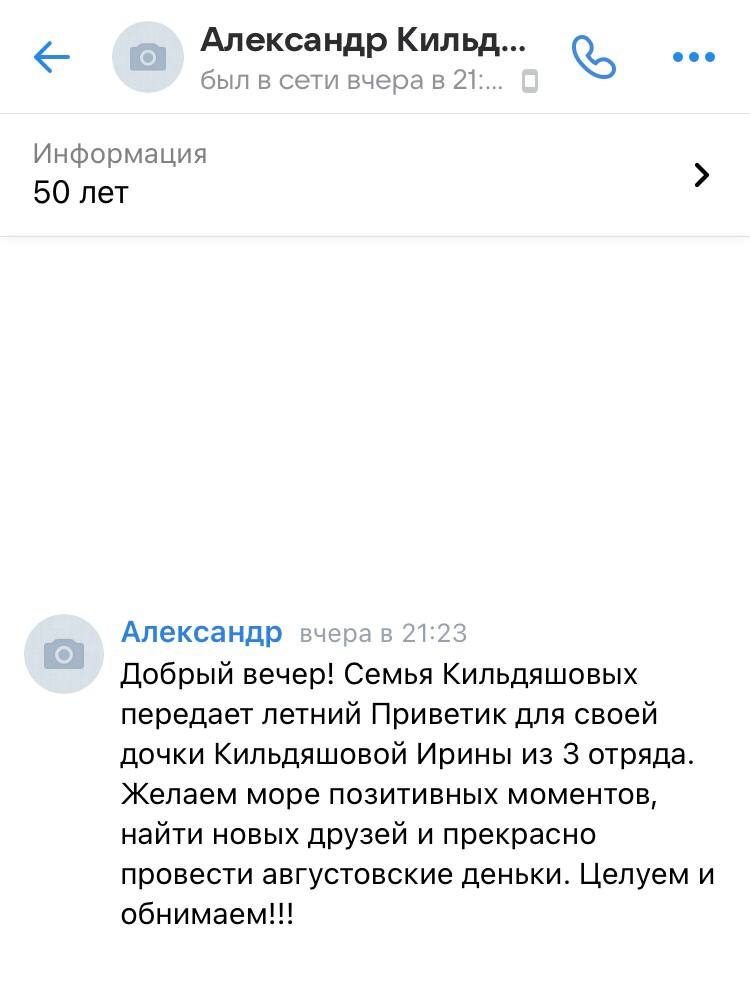
Task: Go back with the arrow icon
Action: [51, 57]
